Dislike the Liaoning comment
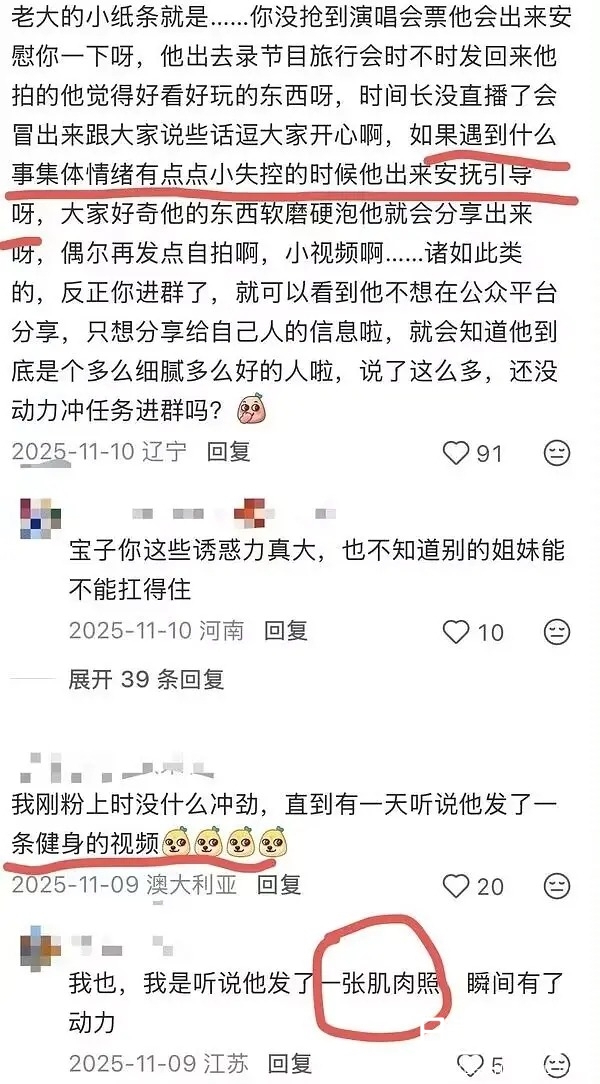The image size is (600, 1084). [557, 453]
